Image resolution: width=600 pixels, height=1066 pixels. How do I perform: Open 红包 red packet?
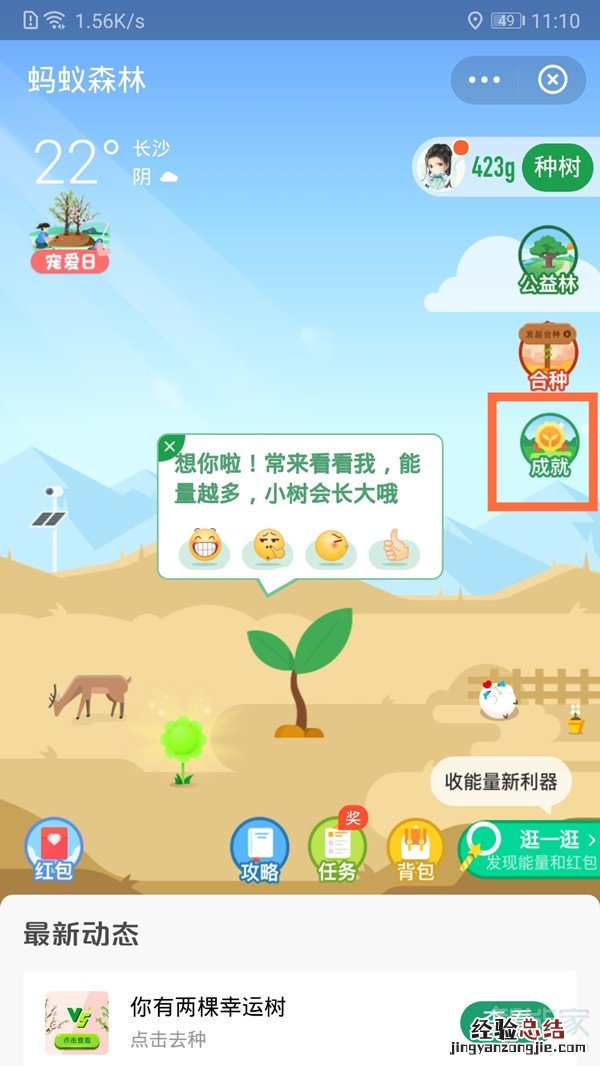[x=53, y=850]
